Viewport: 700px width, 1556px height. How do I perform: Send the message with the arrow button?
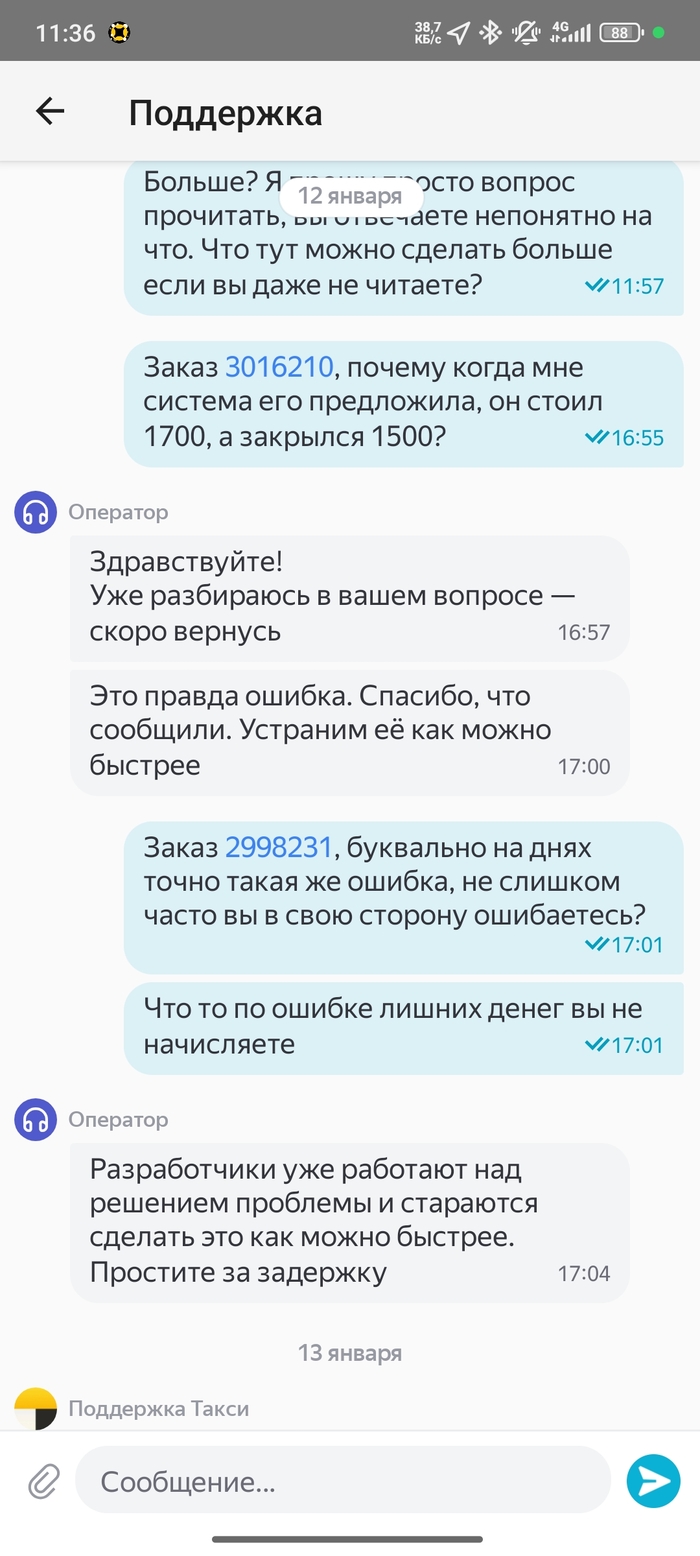point(653,1480)
